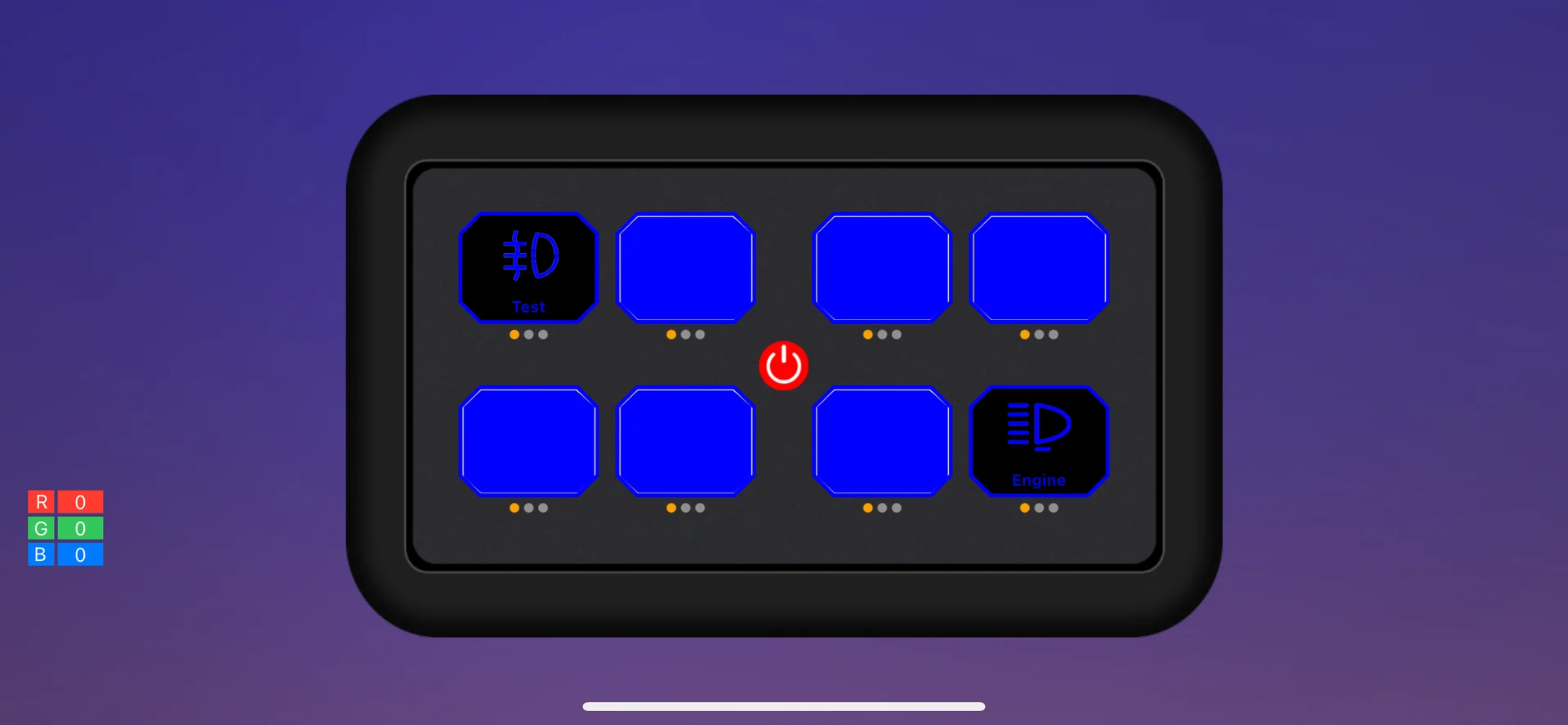
Task: Toggle the Test fog light switch
Action: [x=528, y=268]
